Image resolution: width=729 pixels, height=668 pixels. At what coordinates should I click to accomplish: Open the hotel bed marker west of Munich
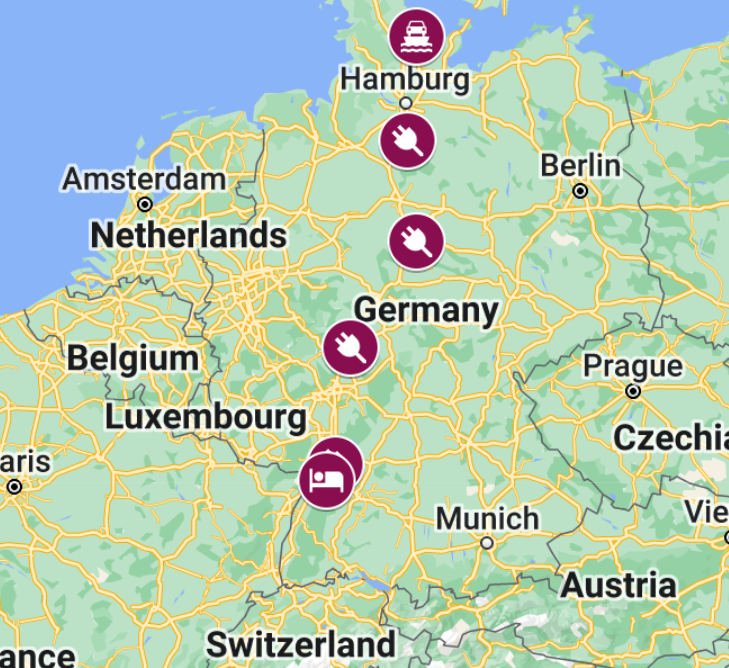[x=325, y=481]
